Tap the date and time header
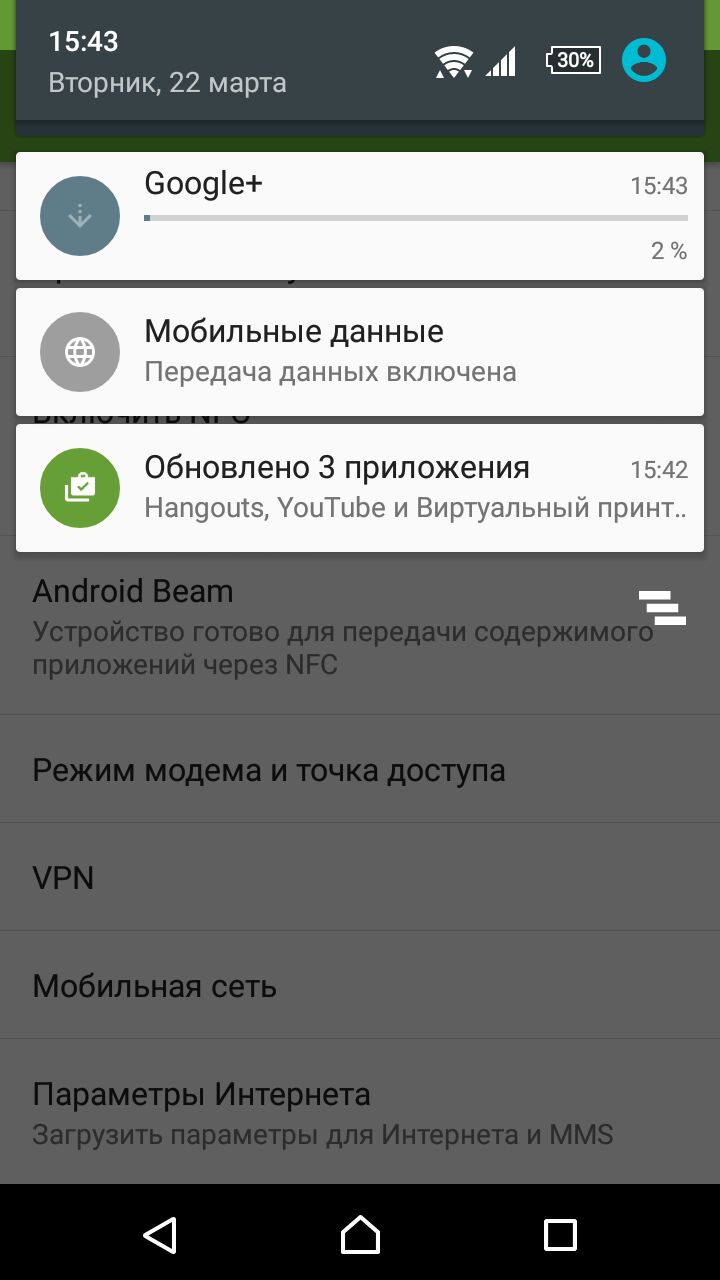 [168, 62]
